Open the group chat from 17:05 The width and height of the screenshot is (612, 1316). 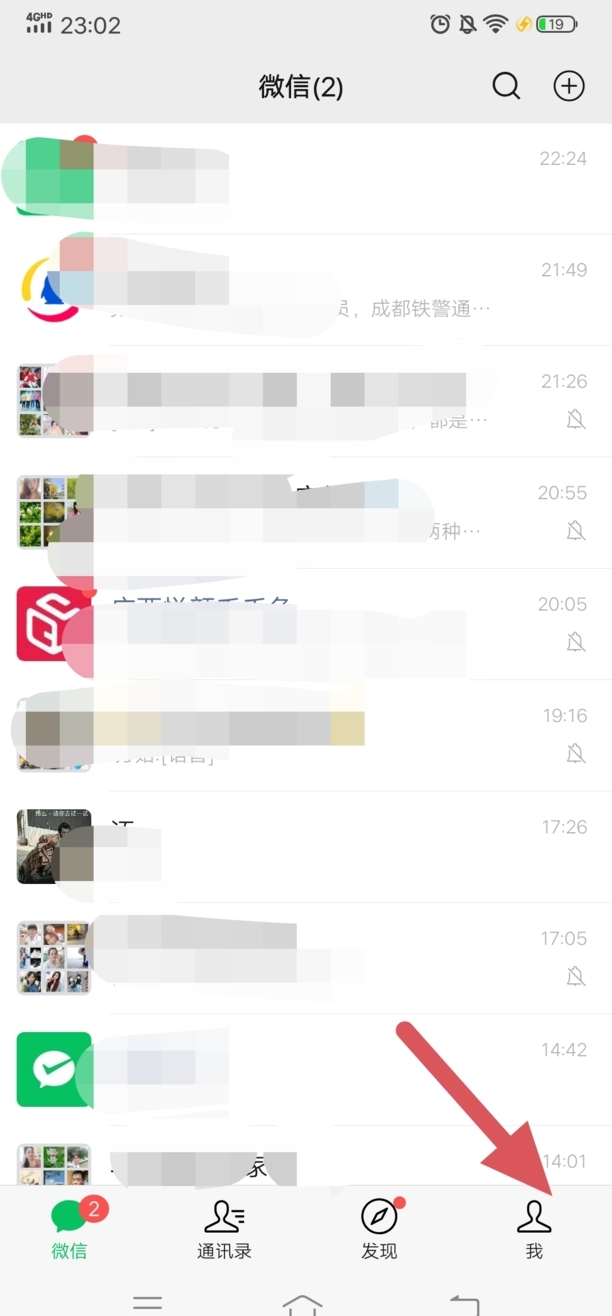pyautogui.click(x=306, y=958)
